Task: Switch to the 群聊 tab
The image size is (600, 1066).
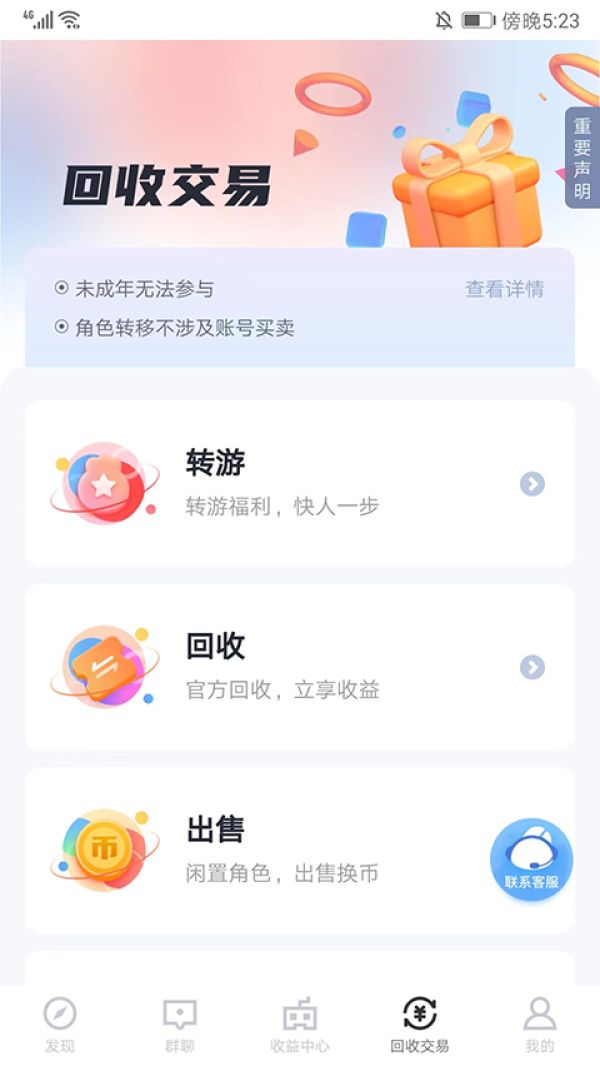Action: click(180, 1025)
